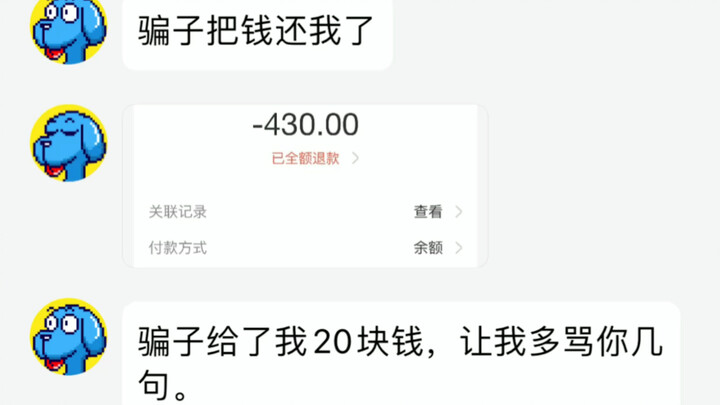Open the -430.00 refund screenshot image
Screen dimensions: 720x405
pos(305,185)
